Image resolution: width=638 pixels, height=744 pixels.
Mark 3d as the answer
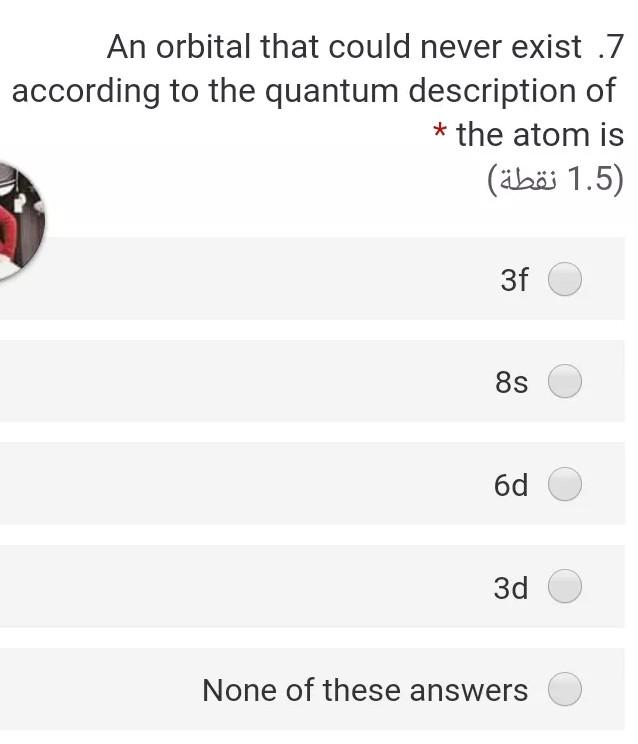tap(565, 587)
